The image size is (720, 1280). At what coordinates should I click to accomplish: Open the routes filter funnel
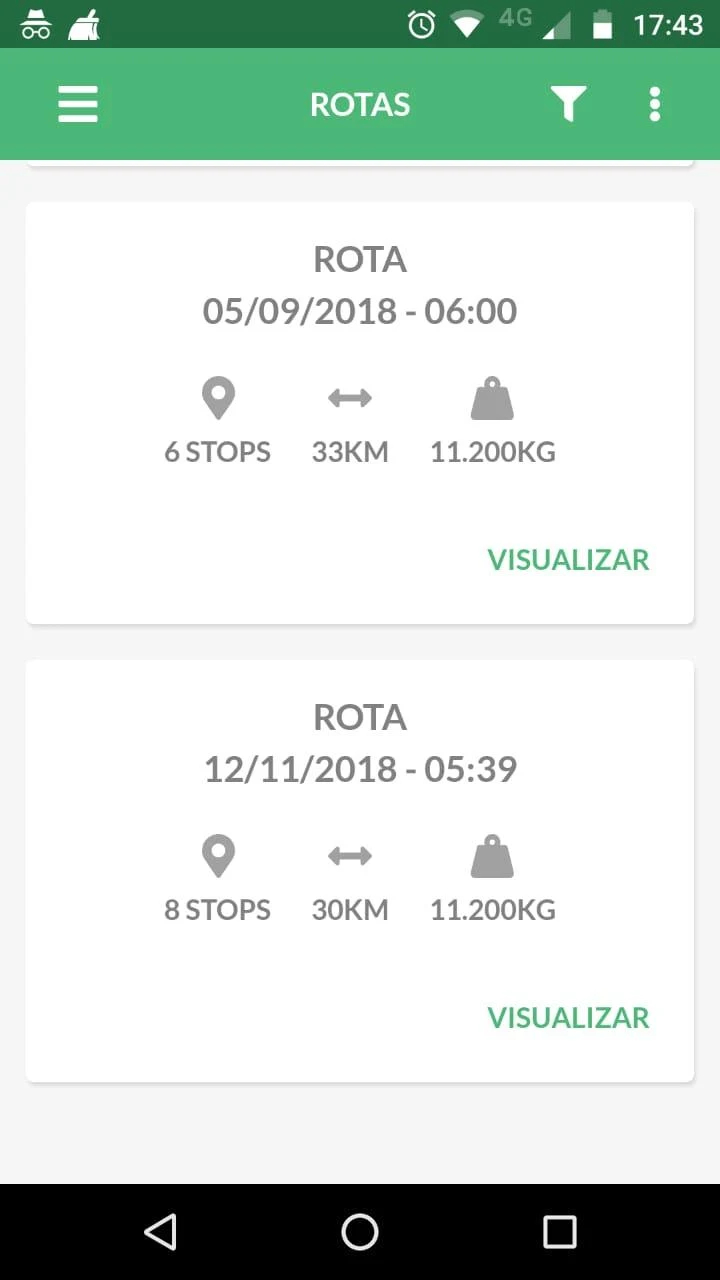tap(568, 104)
